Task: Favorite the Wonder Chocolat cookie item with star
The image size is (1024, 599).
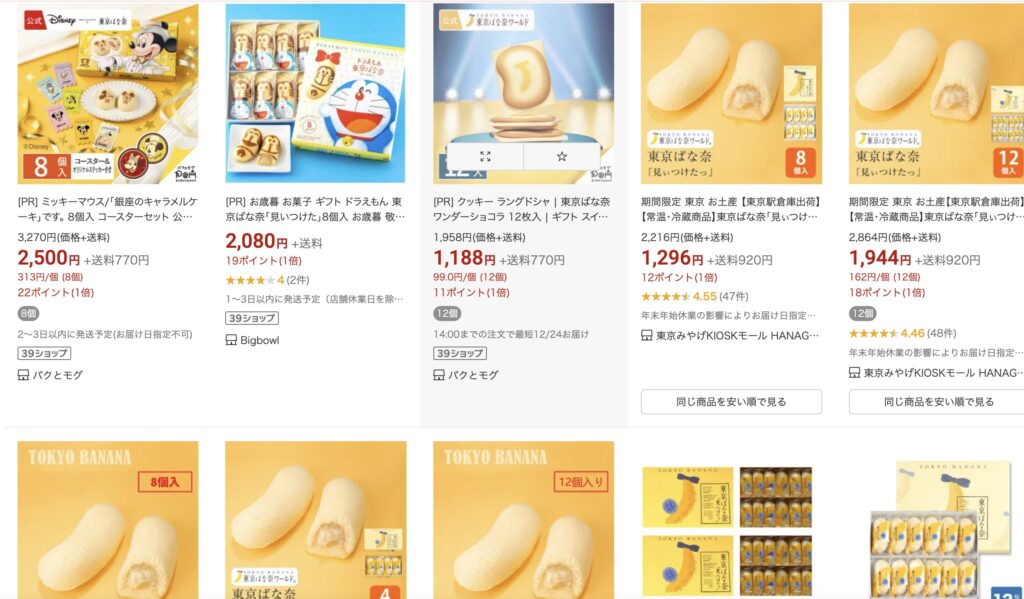Action: click(562, 157)
